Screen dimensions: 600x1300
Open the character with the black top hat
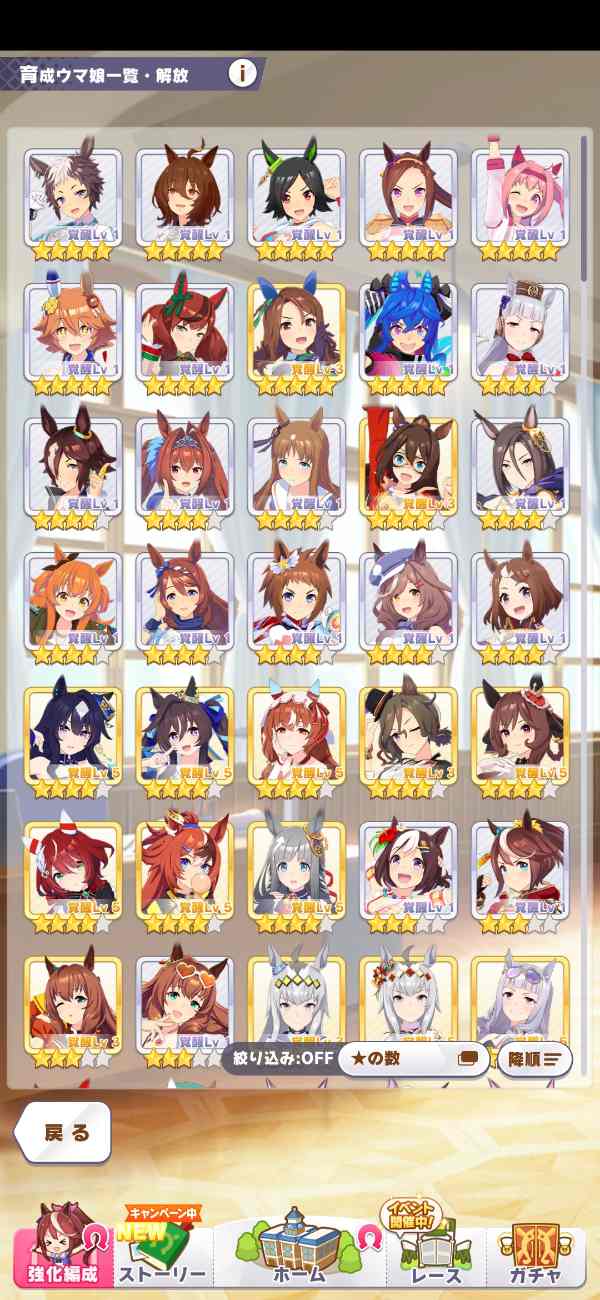(408, 738)
